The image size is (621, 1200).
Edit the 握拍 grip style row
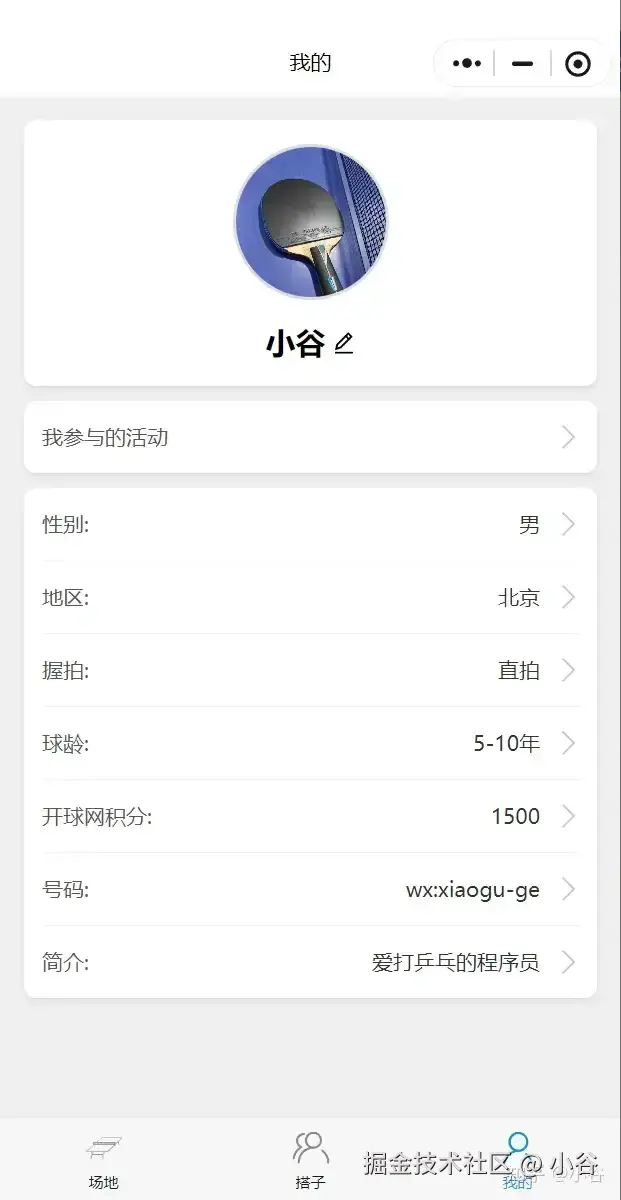(310, 670)
